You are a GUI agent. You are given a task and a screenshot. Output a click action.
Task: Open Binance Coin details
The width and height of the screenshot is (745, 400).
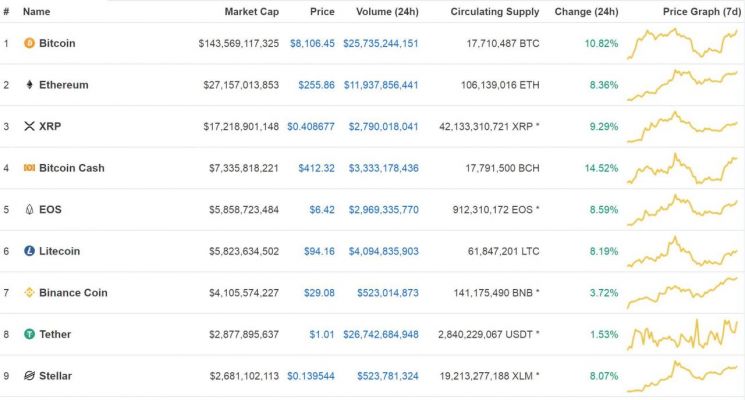(73, 293)
